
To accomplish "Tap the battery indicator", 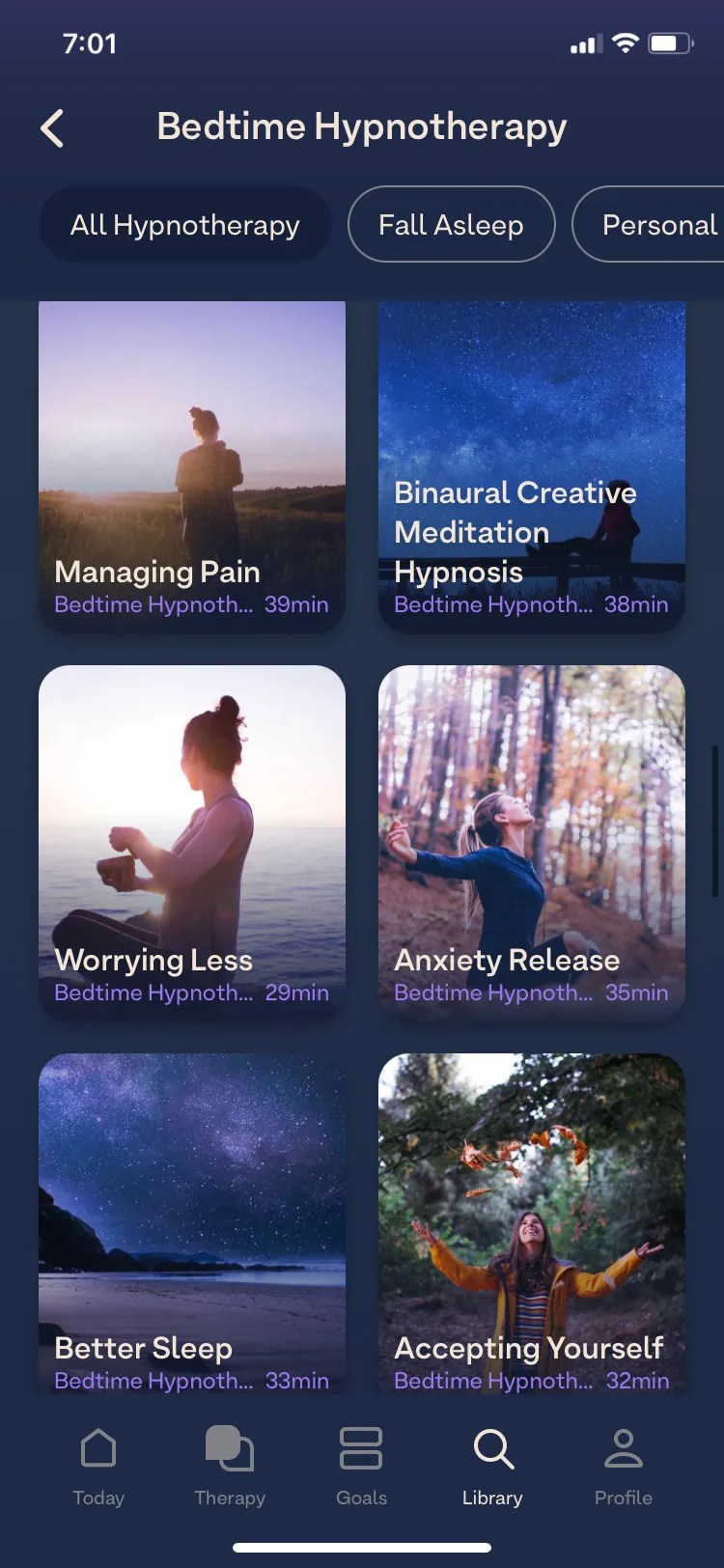I will click(x=670, y=42).
